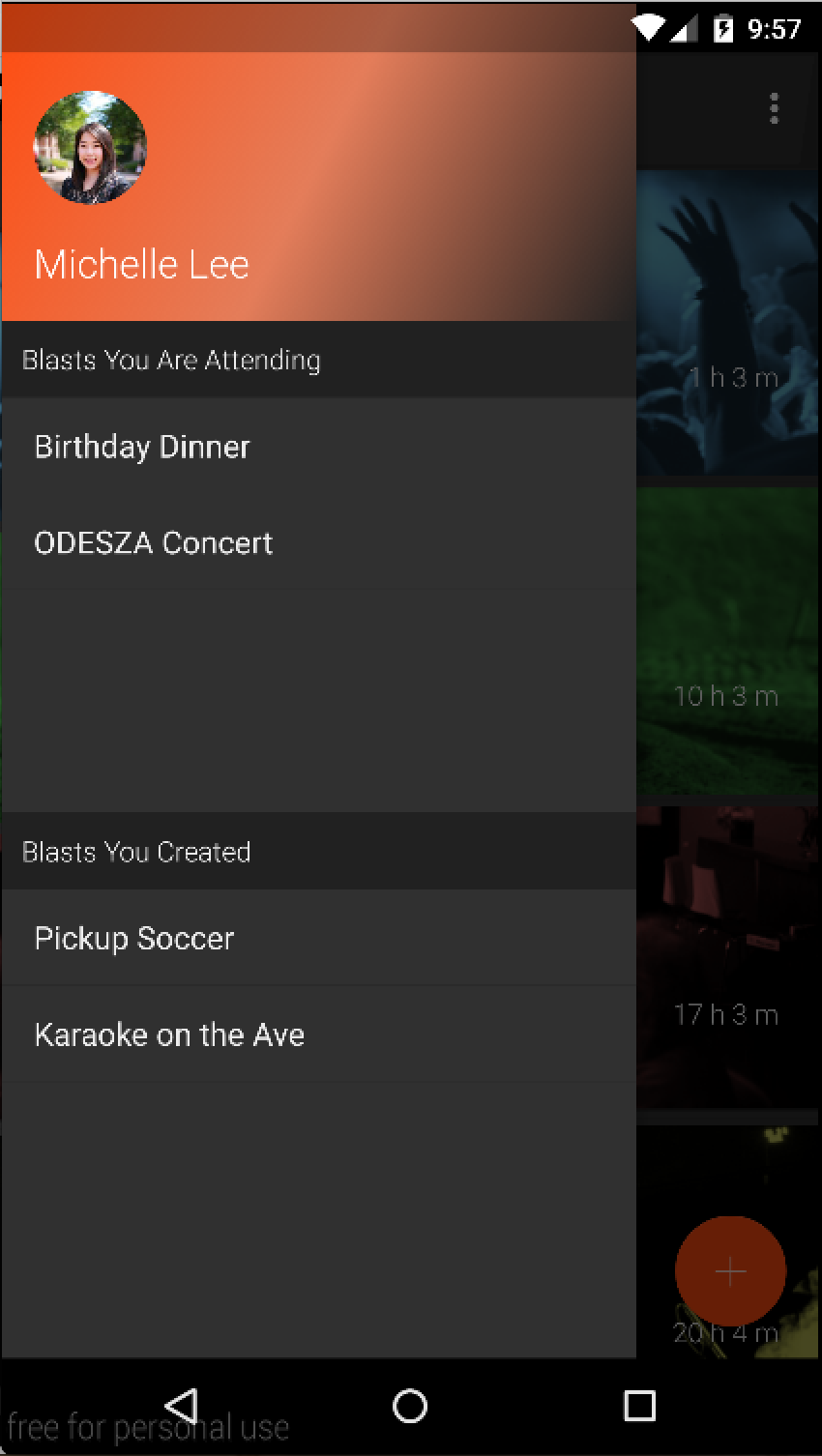Screen dimensions: 822x1456
Task: Go back with the system back button
Action: [182, 1405]
